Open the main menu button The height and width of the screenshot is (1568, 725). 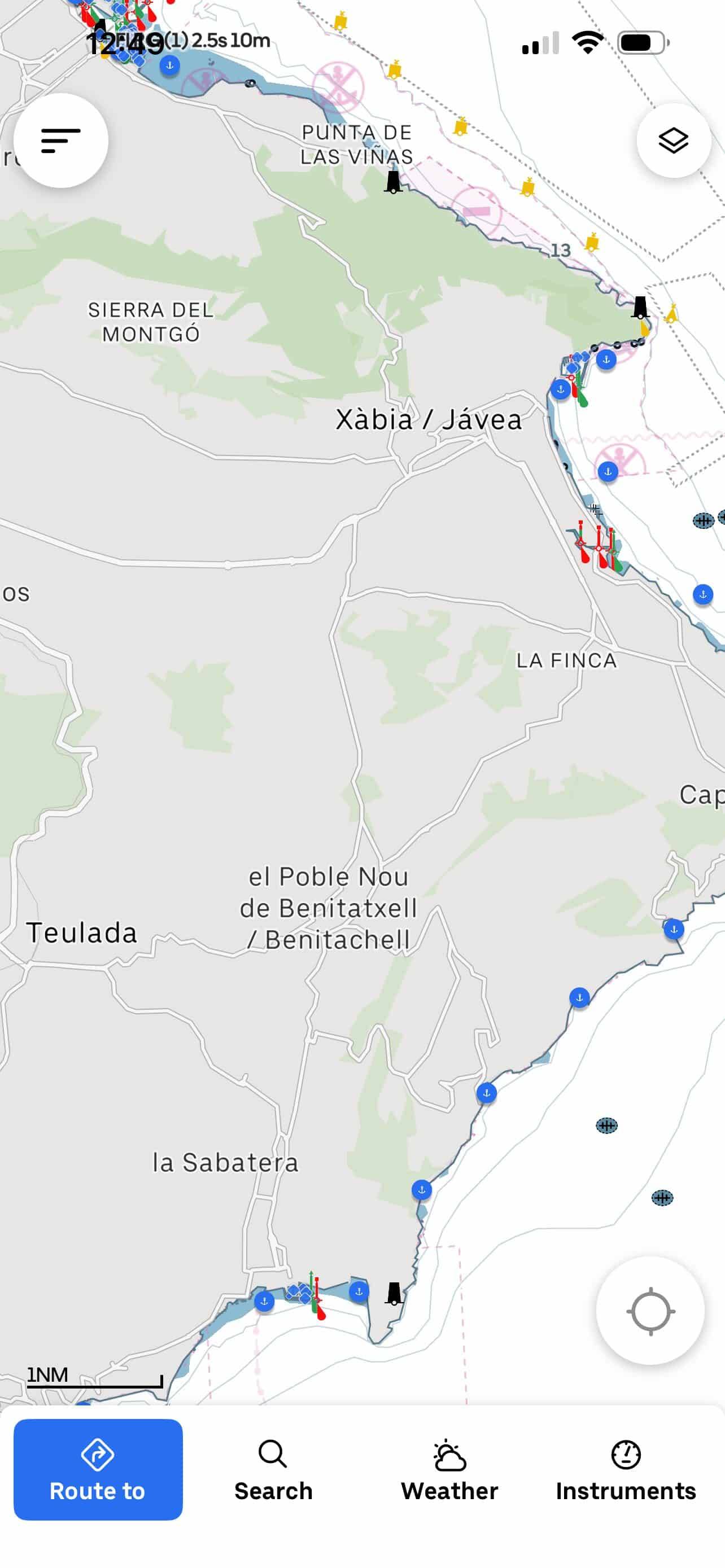click(x=61, y=141)
